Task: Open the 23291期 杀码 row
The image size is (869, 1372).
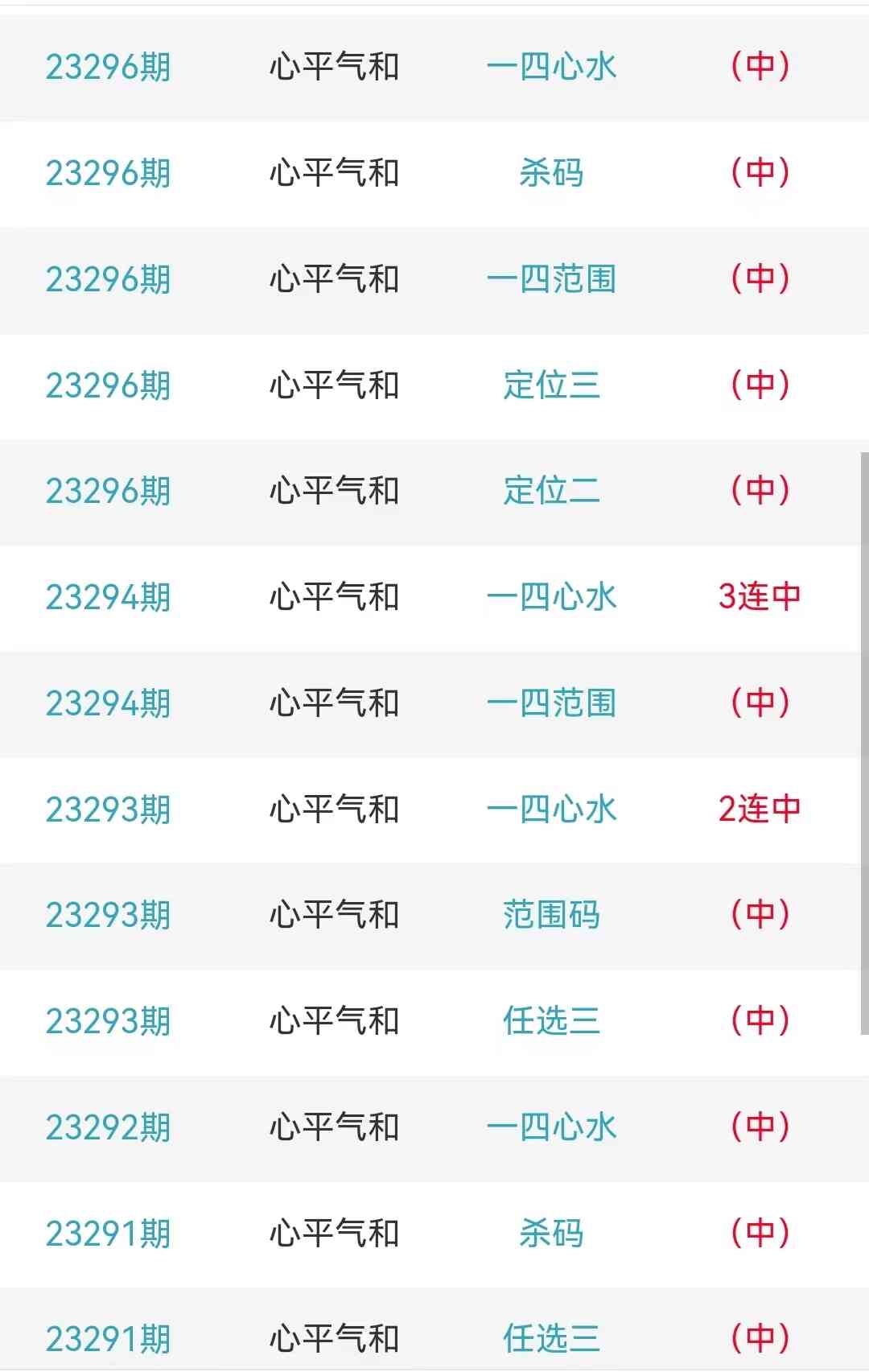Action: (x=551, y=1234)
